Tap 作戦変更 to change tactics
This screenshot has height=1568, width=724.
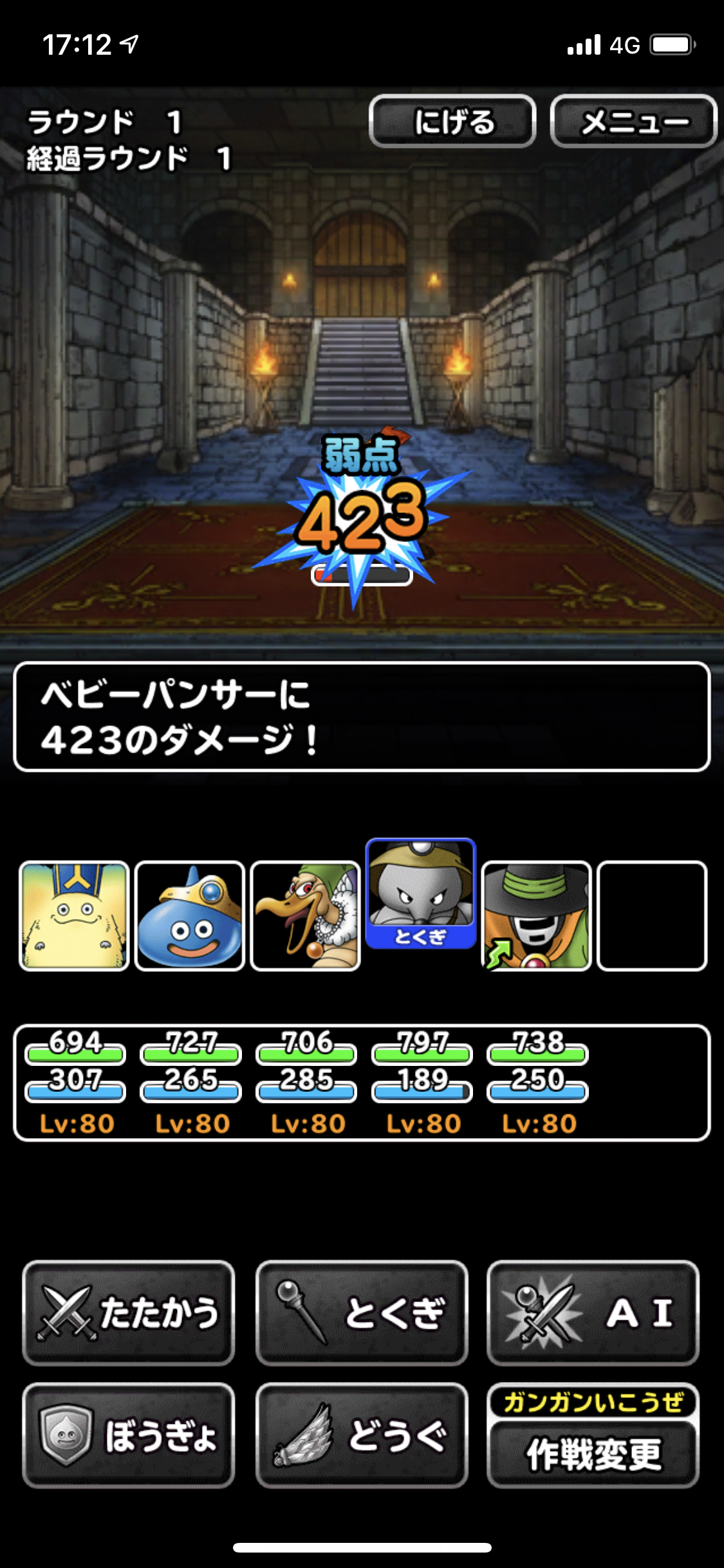coord(593,1453)
